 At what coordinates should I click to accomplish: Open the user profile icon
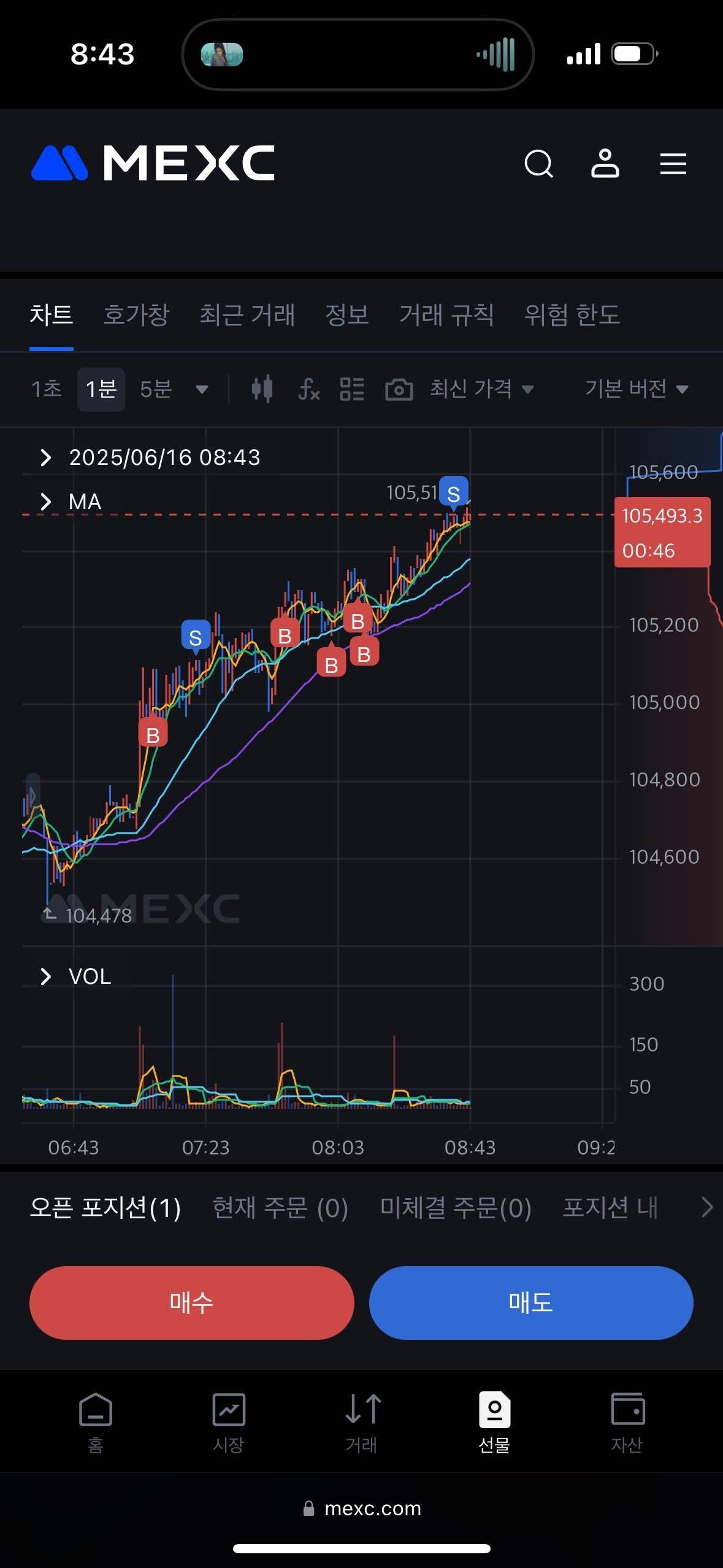605,164
